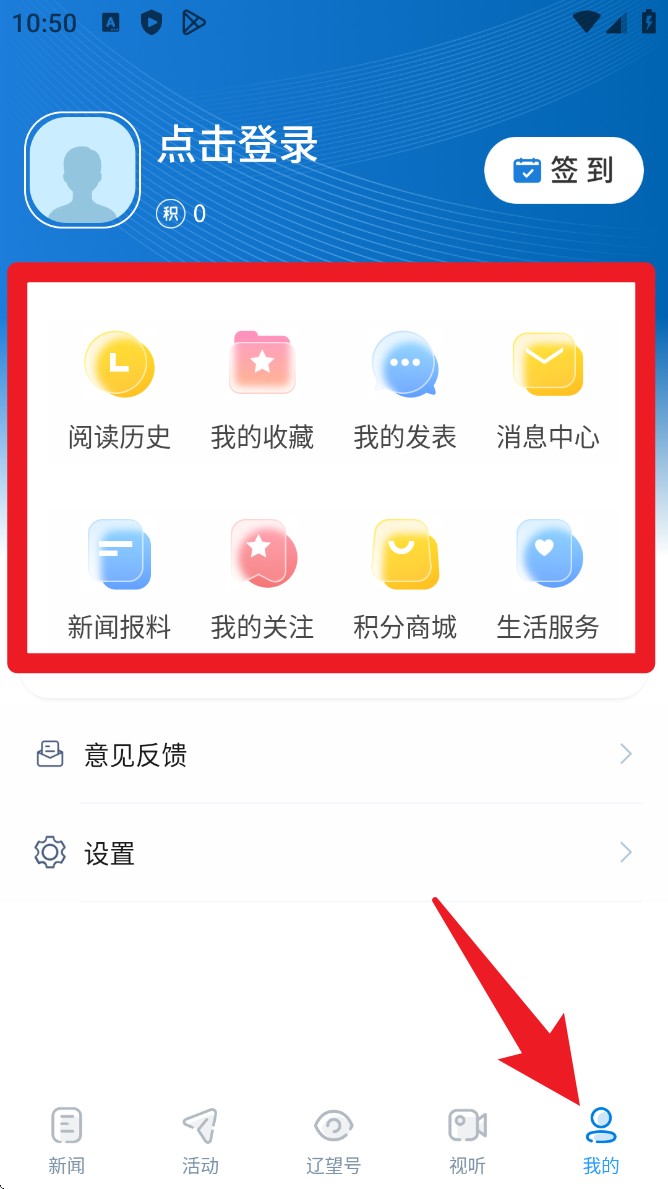This screenshot has width=668, height=1189.
Task: Tap 点击登录 to sign in
Action: (237, 146)
